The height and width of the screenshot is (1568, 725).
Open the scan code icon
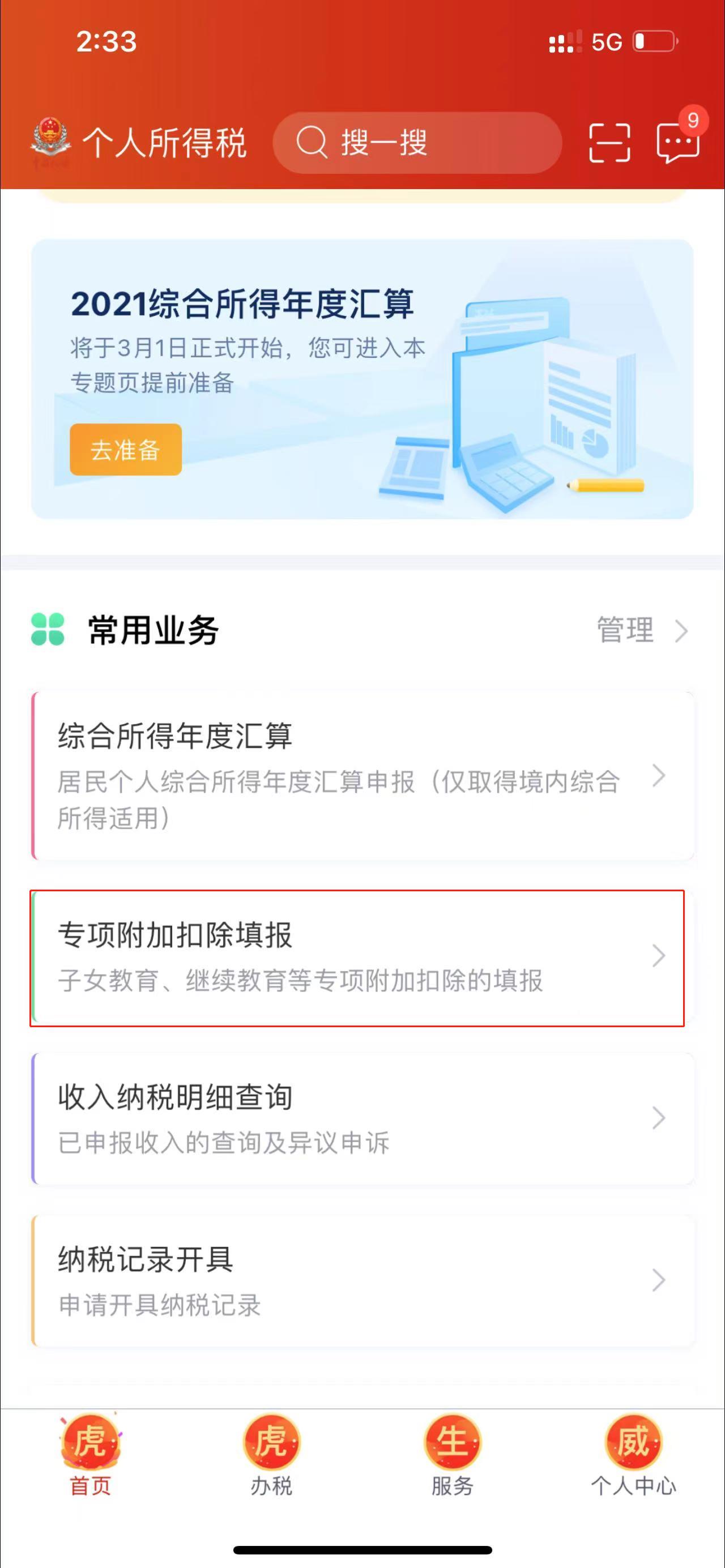pyautogui.click(x=609, y=143)
